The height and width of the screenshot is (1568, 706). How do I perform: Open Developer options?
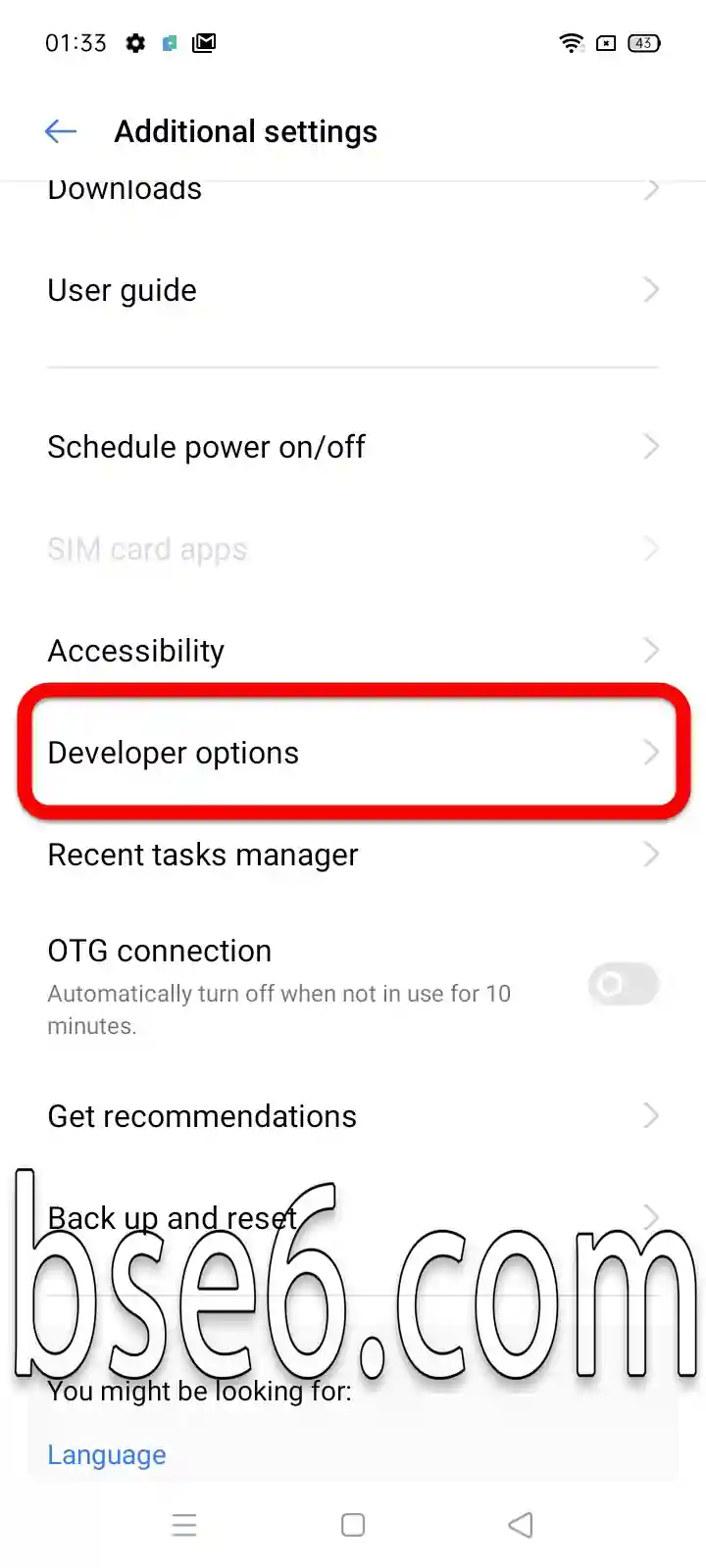pyautogui.click(x=353, y=753)
